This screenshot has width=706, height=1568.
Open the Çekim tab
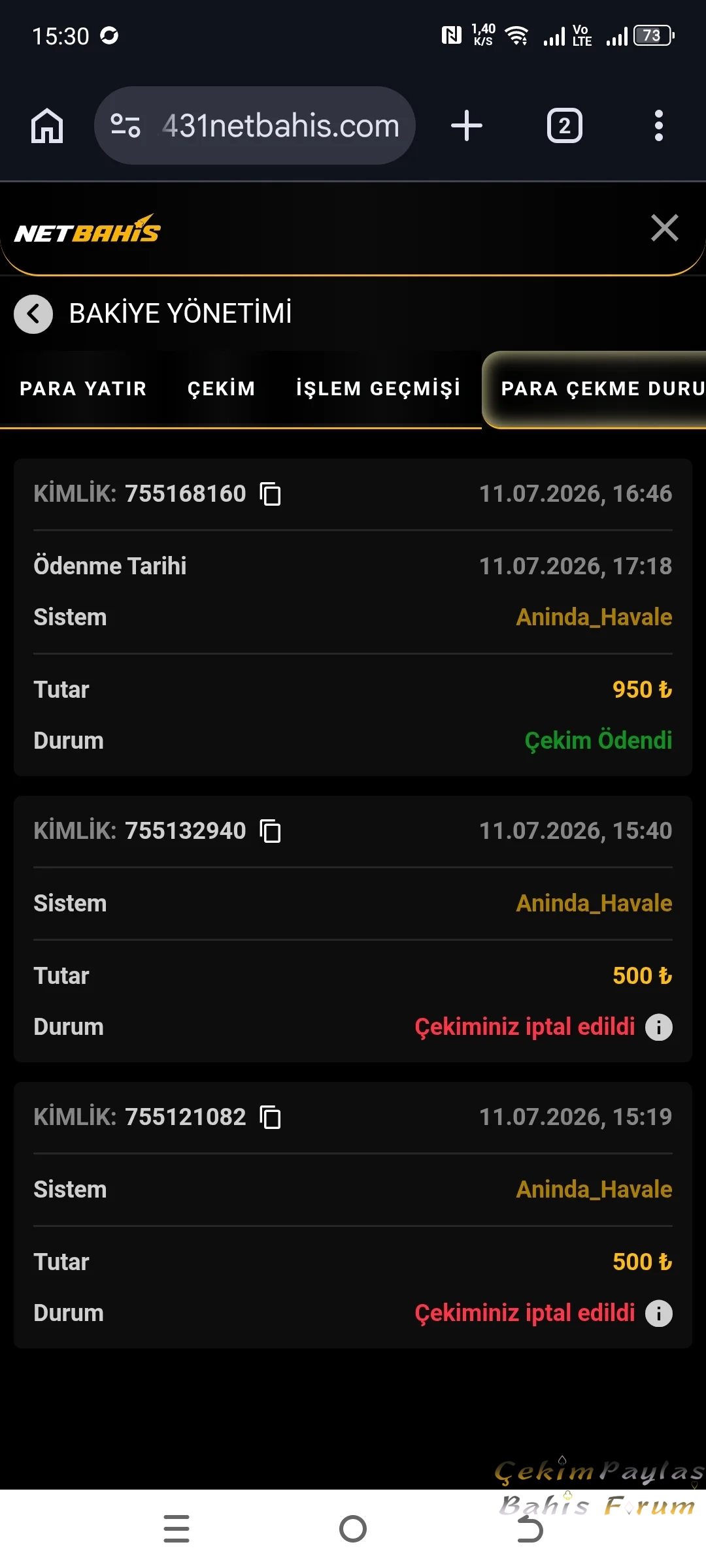(221, 389)
